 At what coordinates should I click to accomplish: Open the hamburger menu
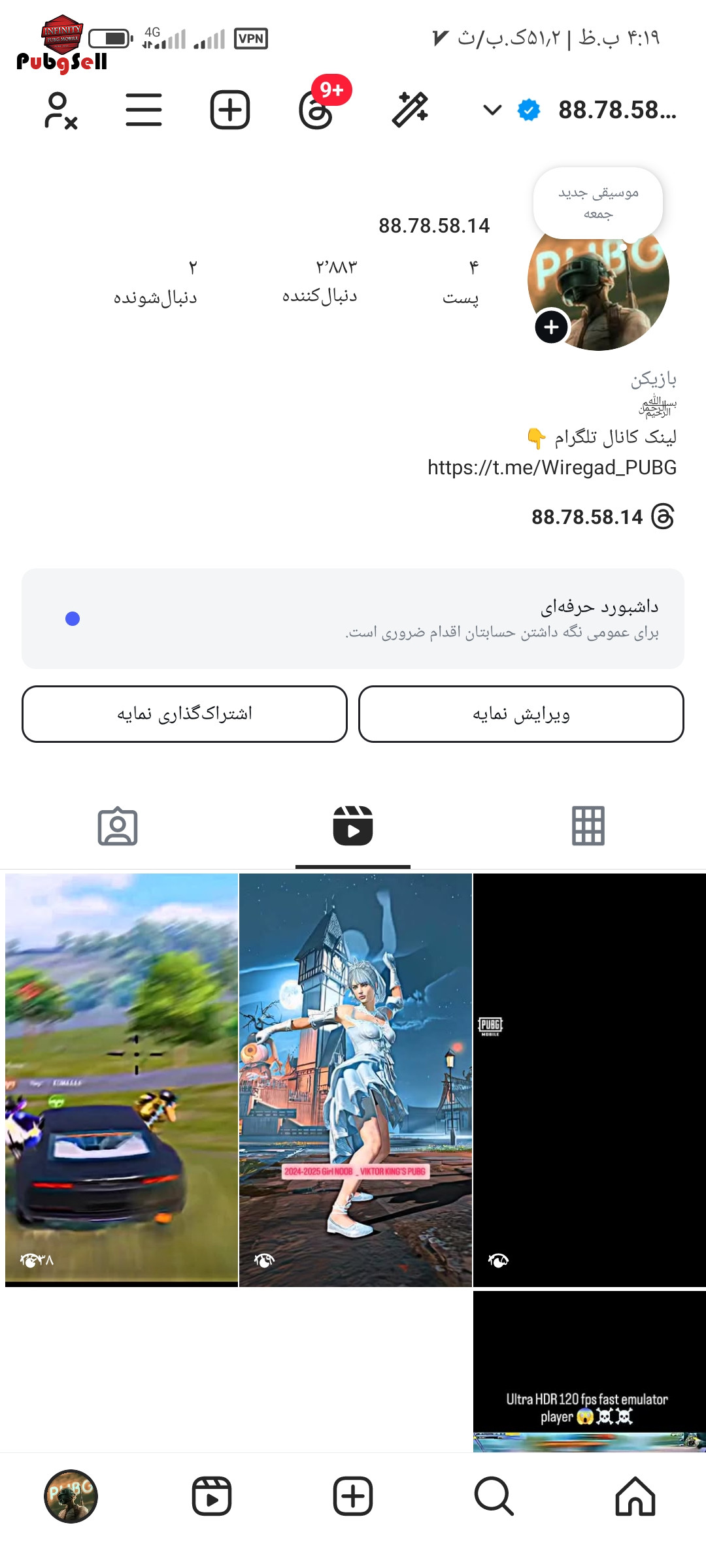pyautogui.click(x=144, y=110)
